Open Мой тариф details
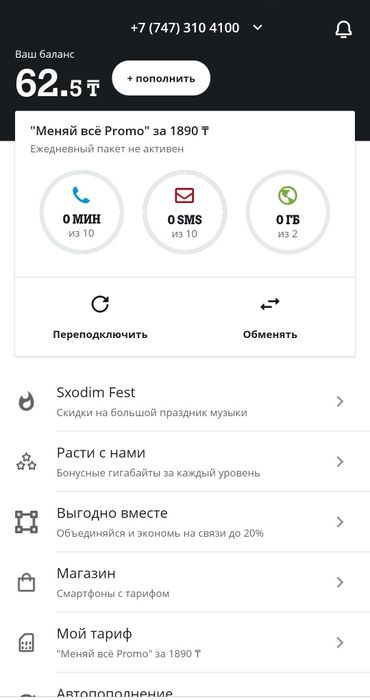370x700 pixels. pos(185,642)
